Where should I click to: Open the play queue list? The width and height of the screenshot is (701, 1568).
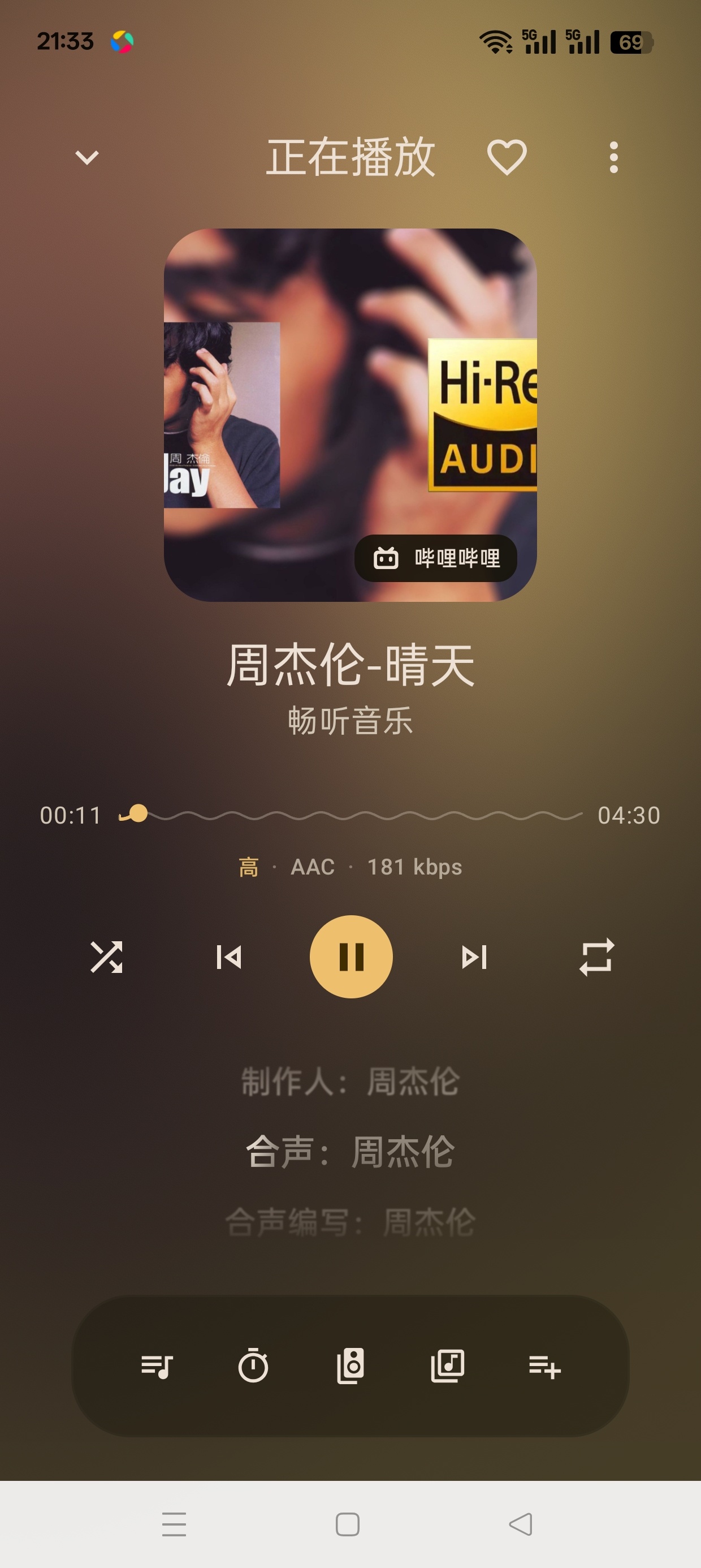(x=157, y=1367)
